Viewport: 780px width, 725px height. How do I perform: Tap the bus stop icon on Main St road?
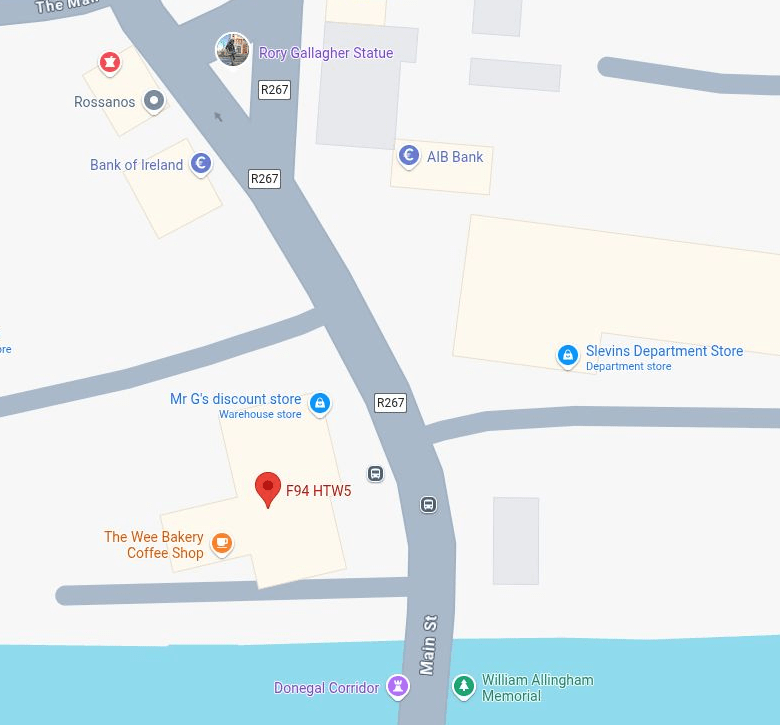pyautogui.click(x=428, y=504)
